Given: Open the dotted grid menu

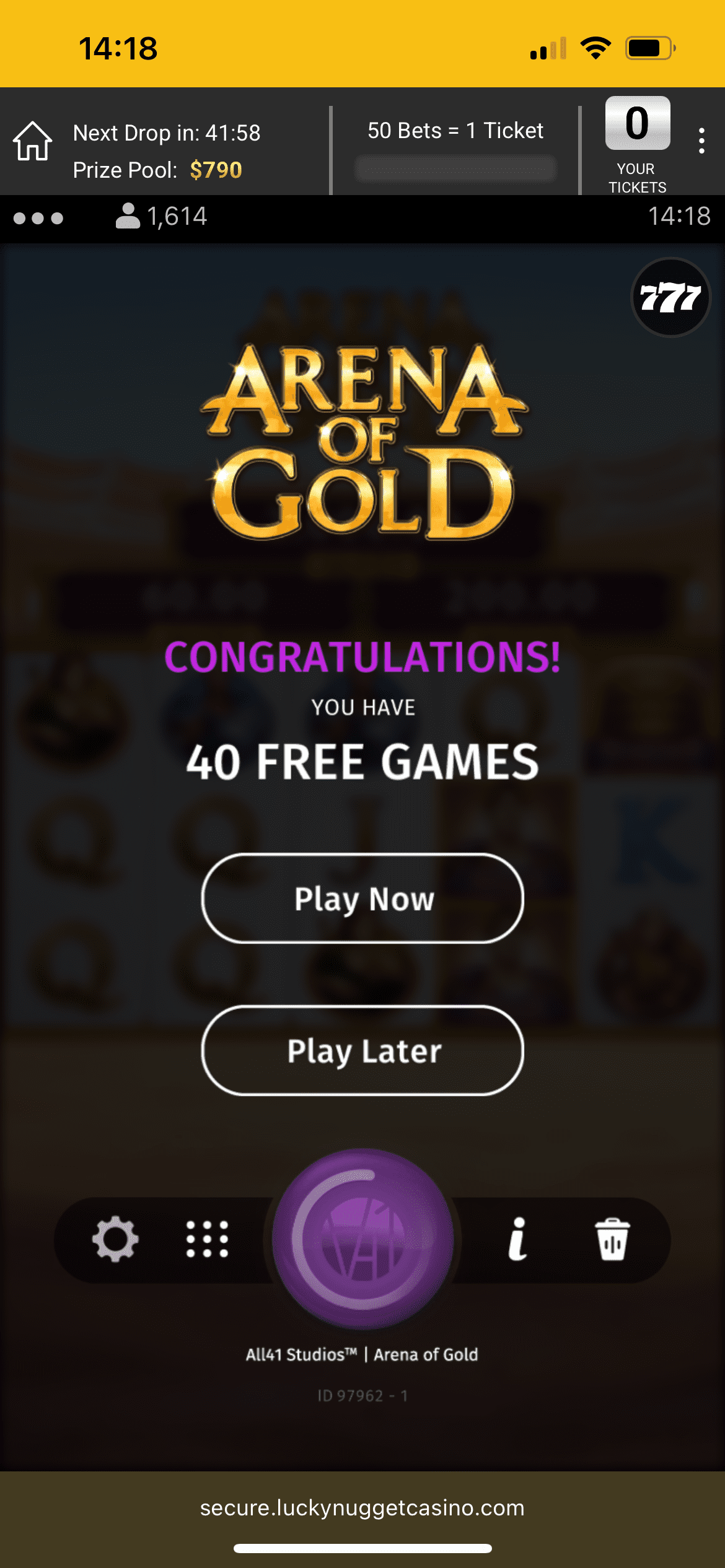Looking at the screenshot, I should (x=207, y=1239).
